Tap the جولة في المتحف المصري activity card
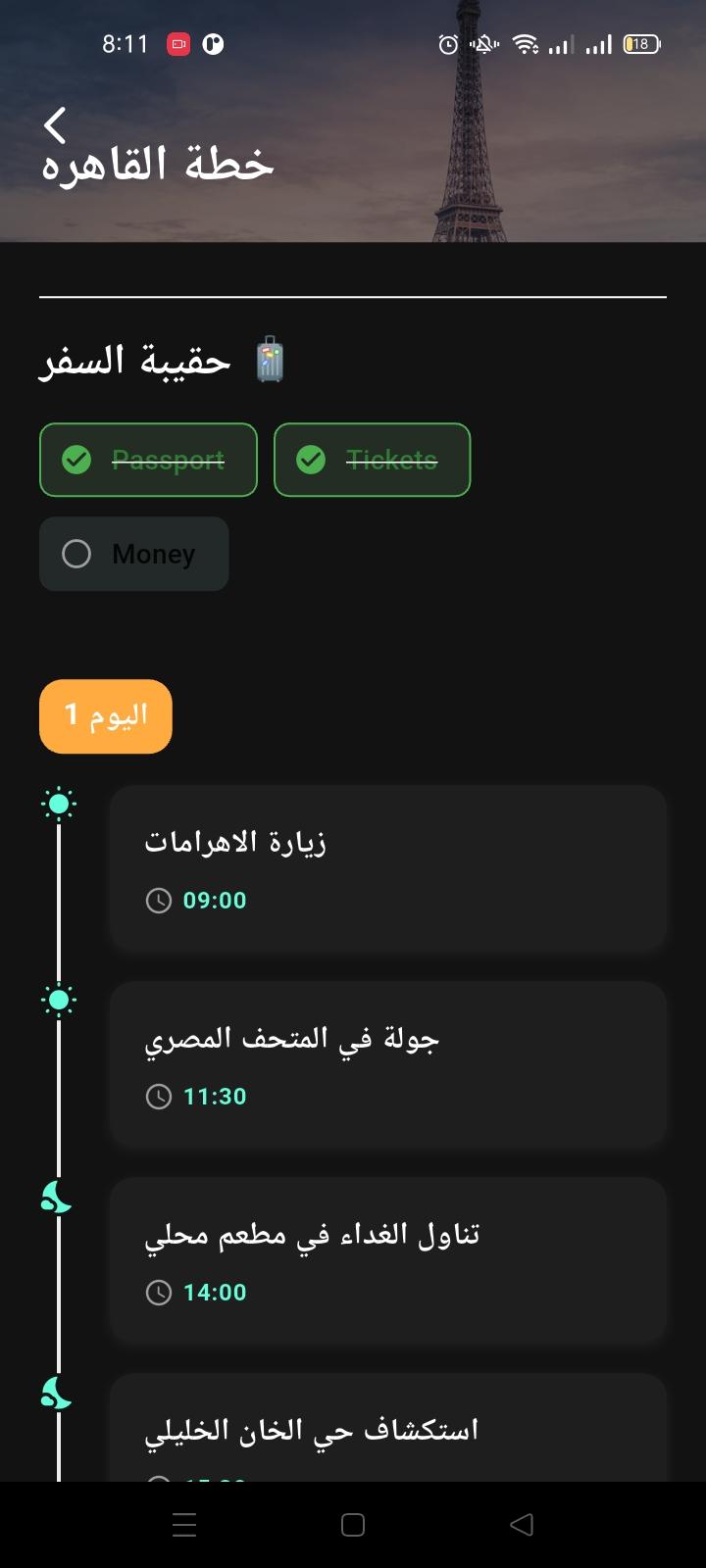The image size is (706, 1568). [387, 1063]
